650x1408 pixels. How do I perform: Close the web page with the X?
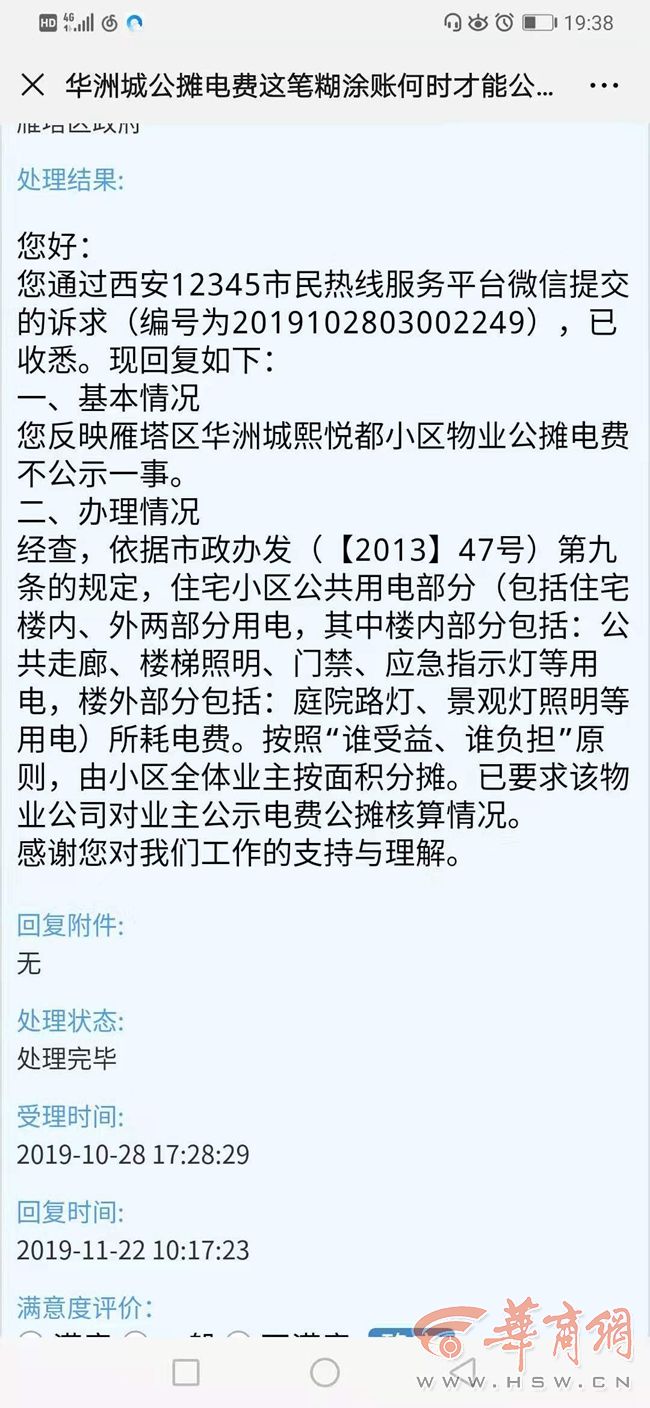[32, 85]
